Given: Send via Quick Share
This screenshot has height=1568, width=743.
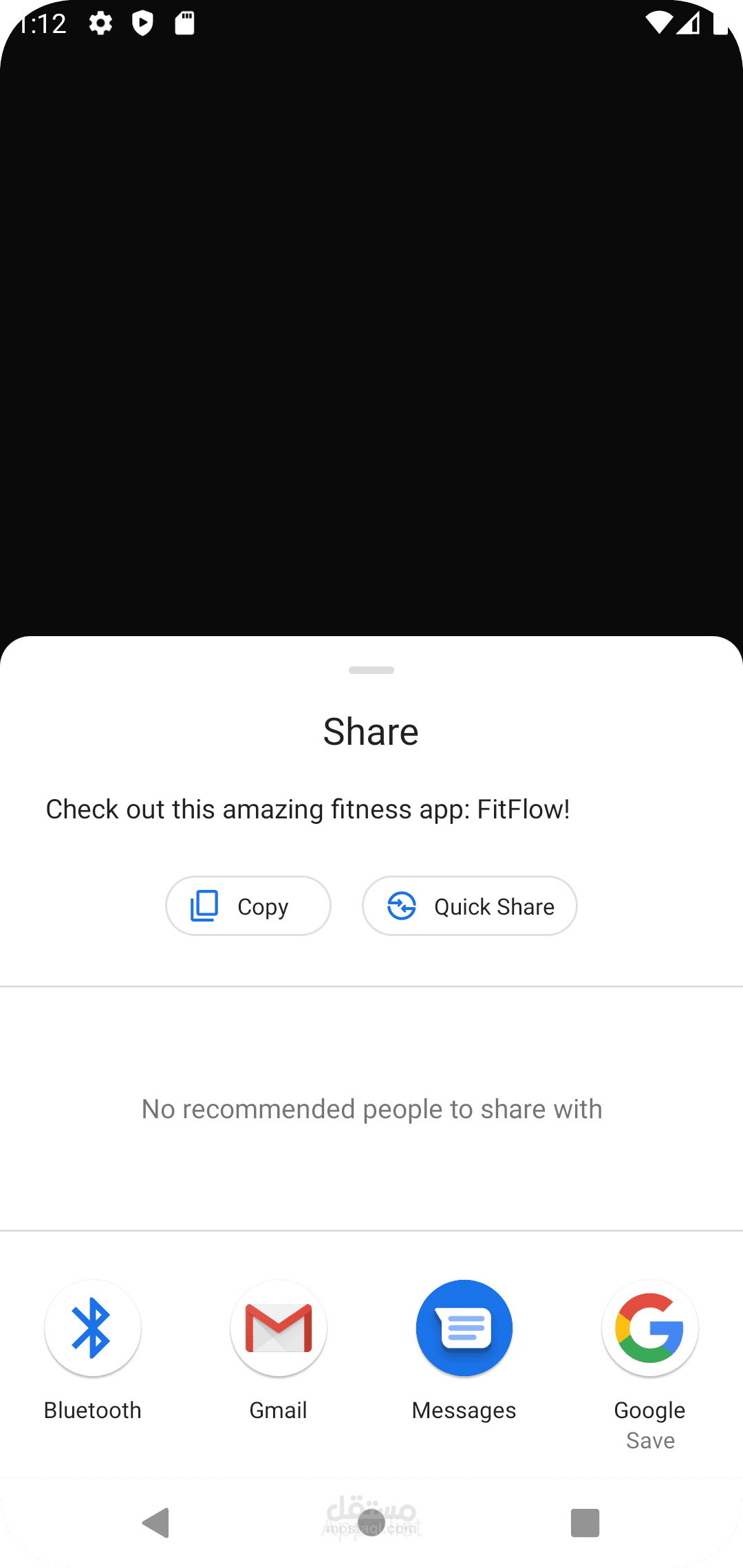Looking at the screenshot, I should click(x=470, y=906).
